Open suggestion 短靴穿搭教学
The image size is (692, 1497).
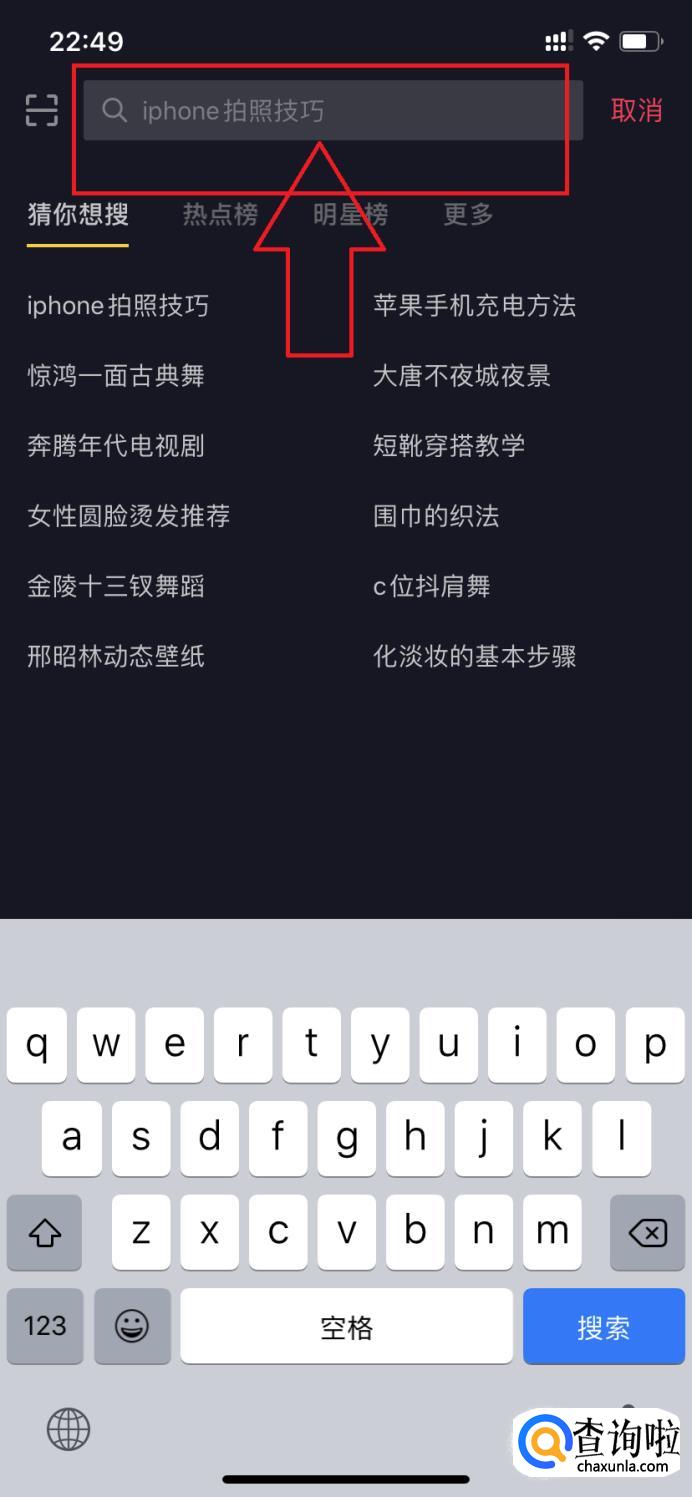click(x=449, y=446)
